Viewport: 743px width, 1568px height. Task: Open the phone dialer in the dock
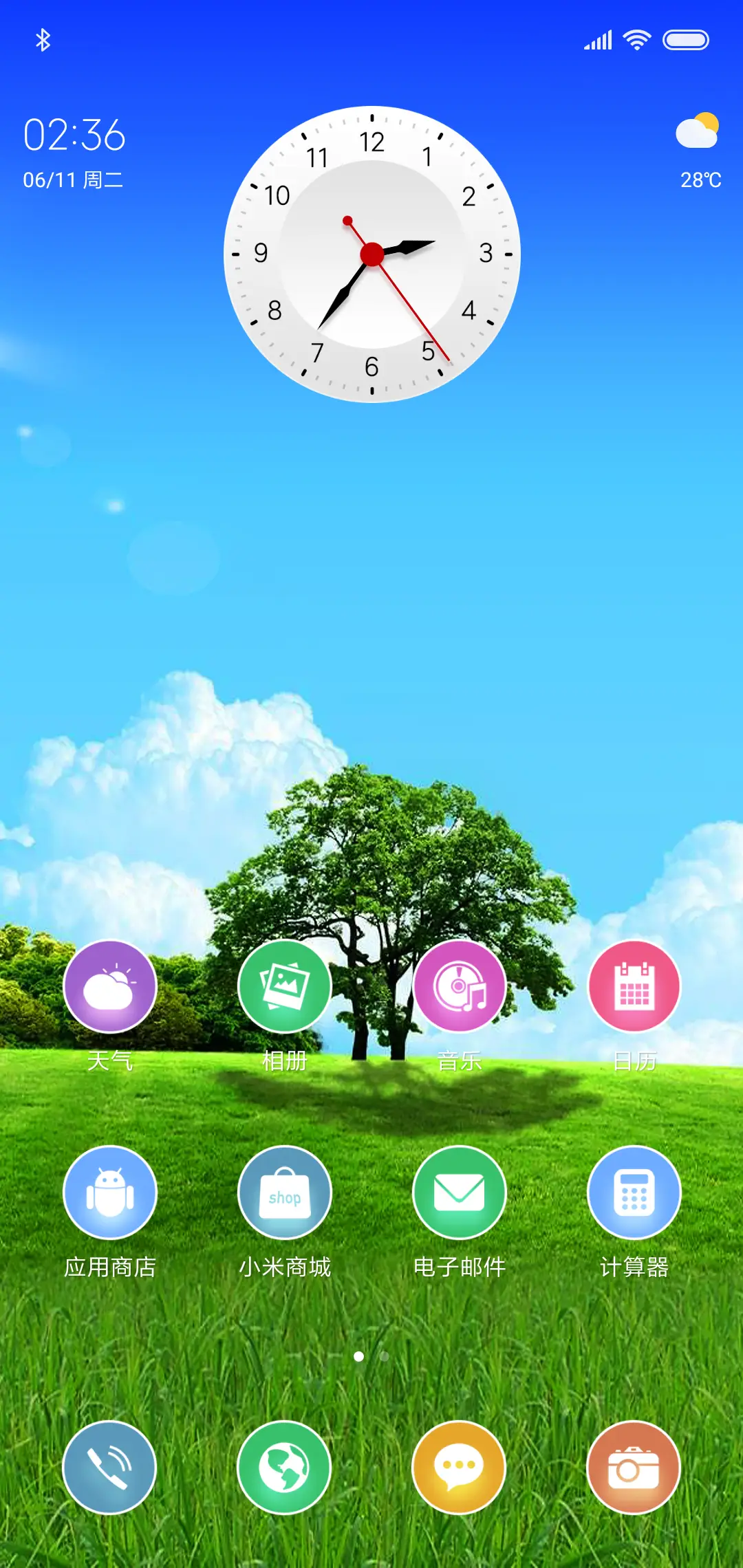(110, 1468)
